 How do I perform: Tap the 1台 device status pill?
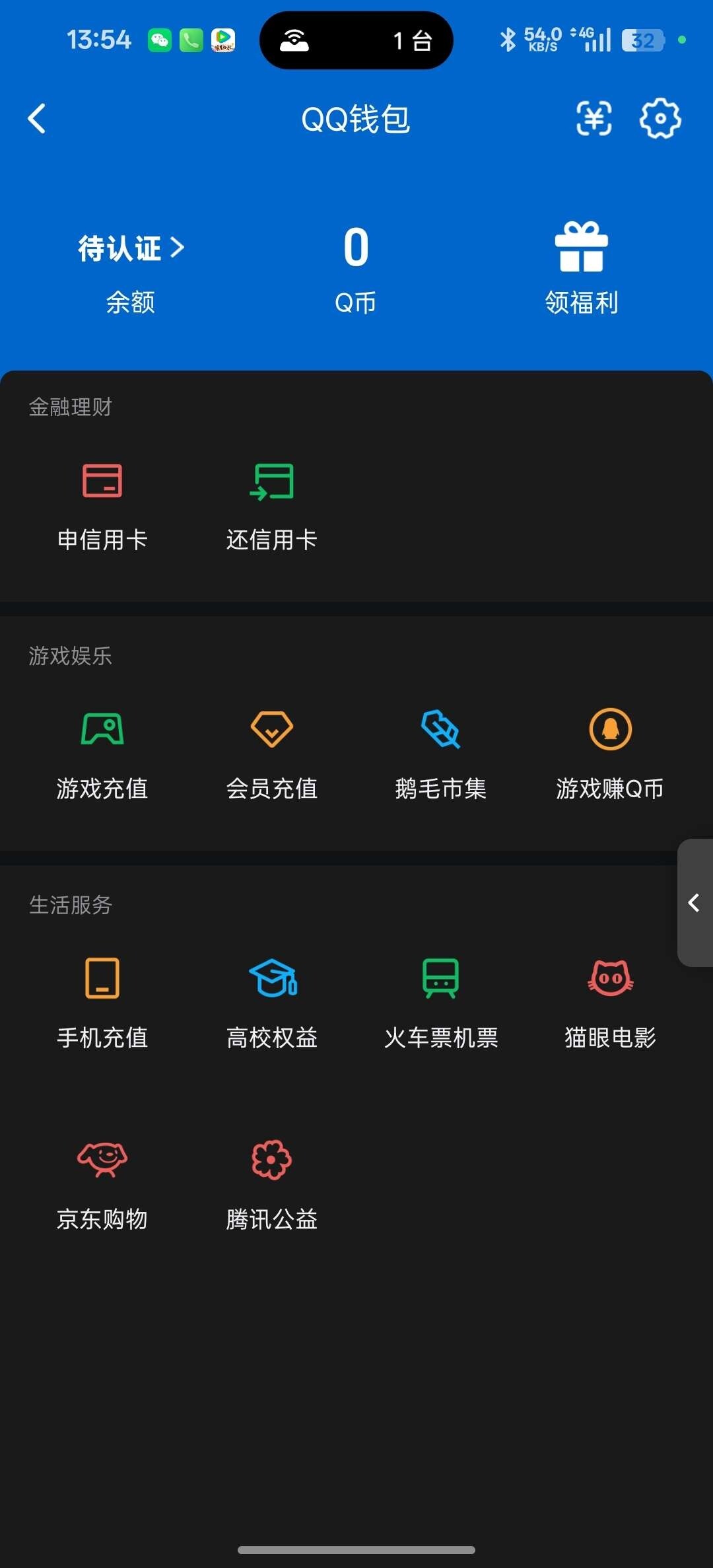[x=356, y=41]
